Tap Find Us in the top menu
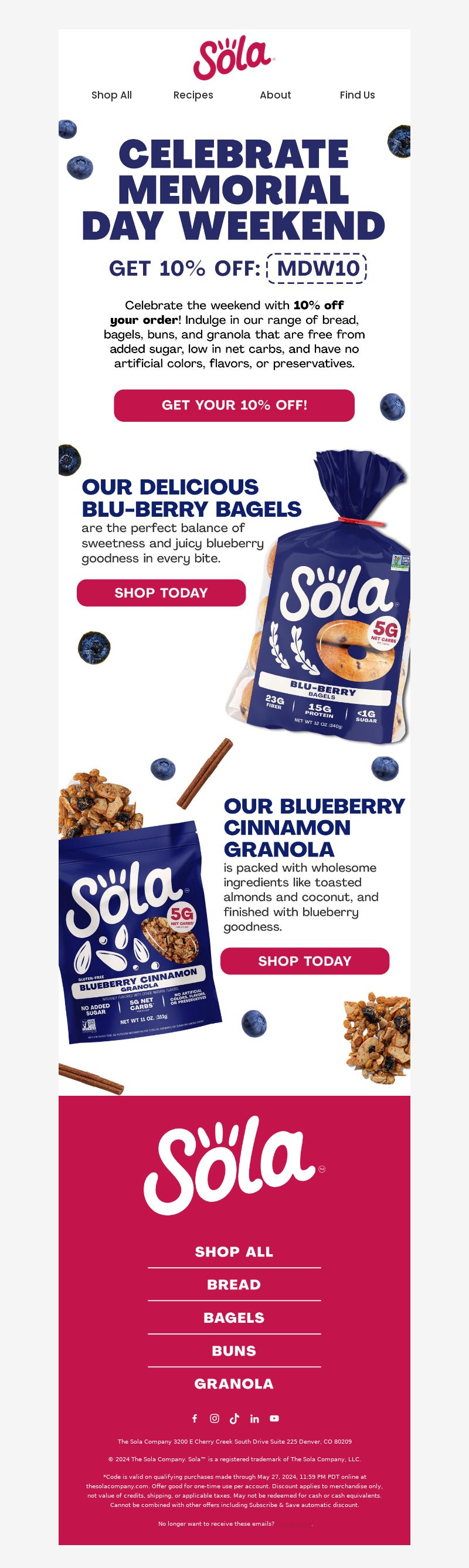 click(357, 95)
